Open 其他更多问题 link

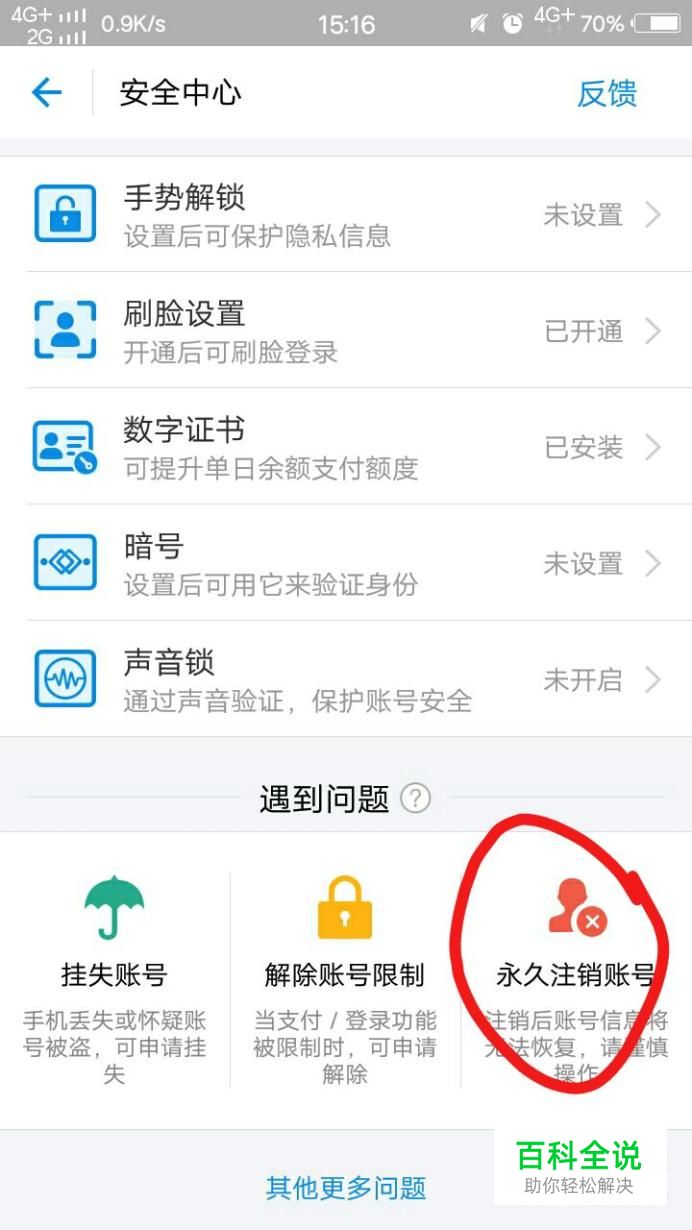pos(346,1187)
